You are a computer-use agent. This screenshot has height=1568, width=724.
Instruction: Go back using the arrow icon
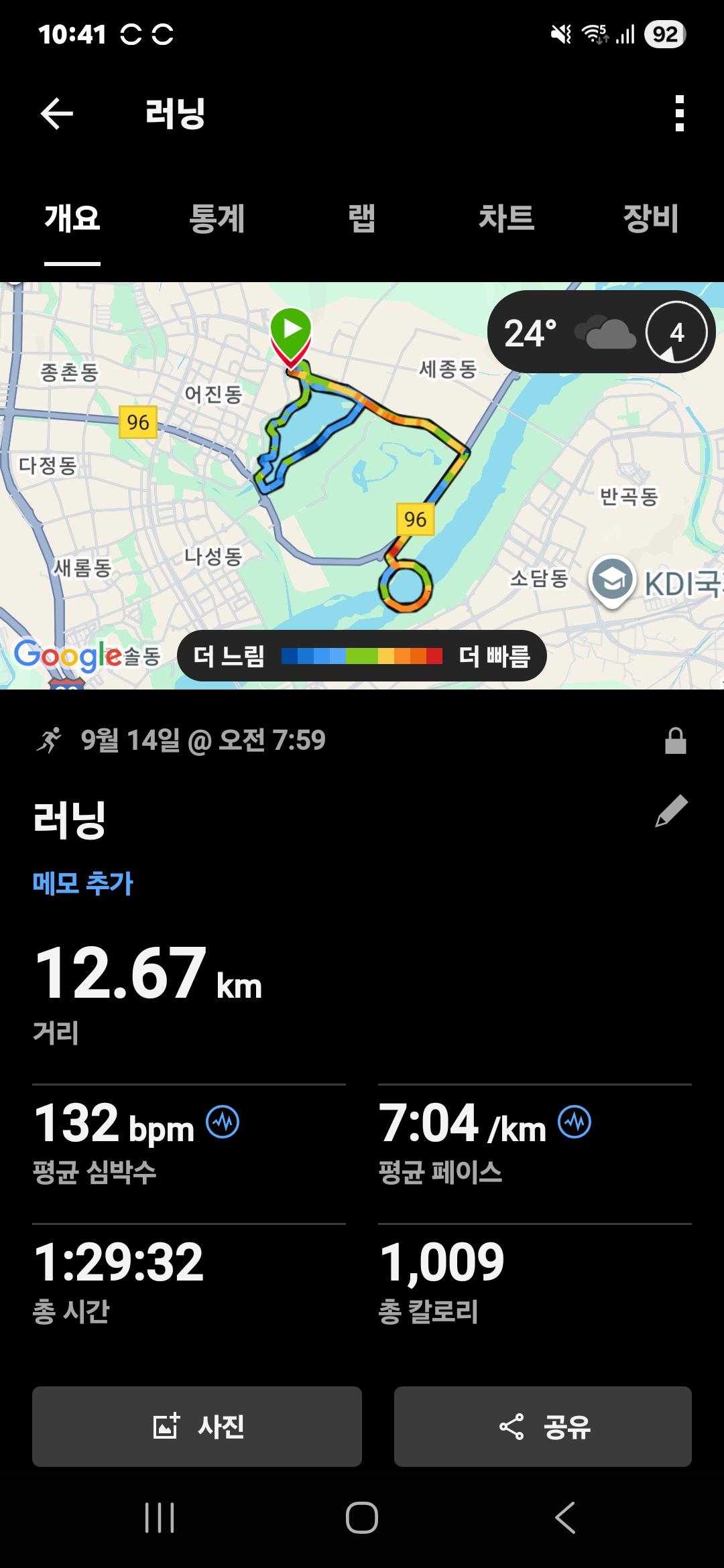(x=57, y=113)
